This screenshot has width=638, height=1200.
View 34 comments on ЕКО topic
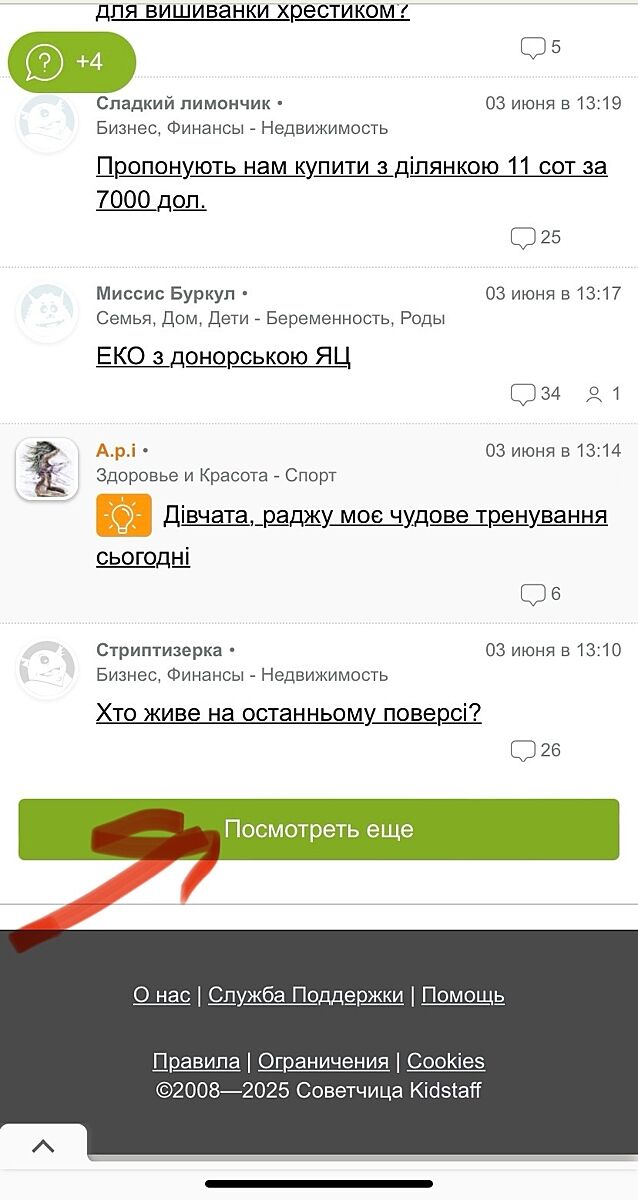coord(536,394)
